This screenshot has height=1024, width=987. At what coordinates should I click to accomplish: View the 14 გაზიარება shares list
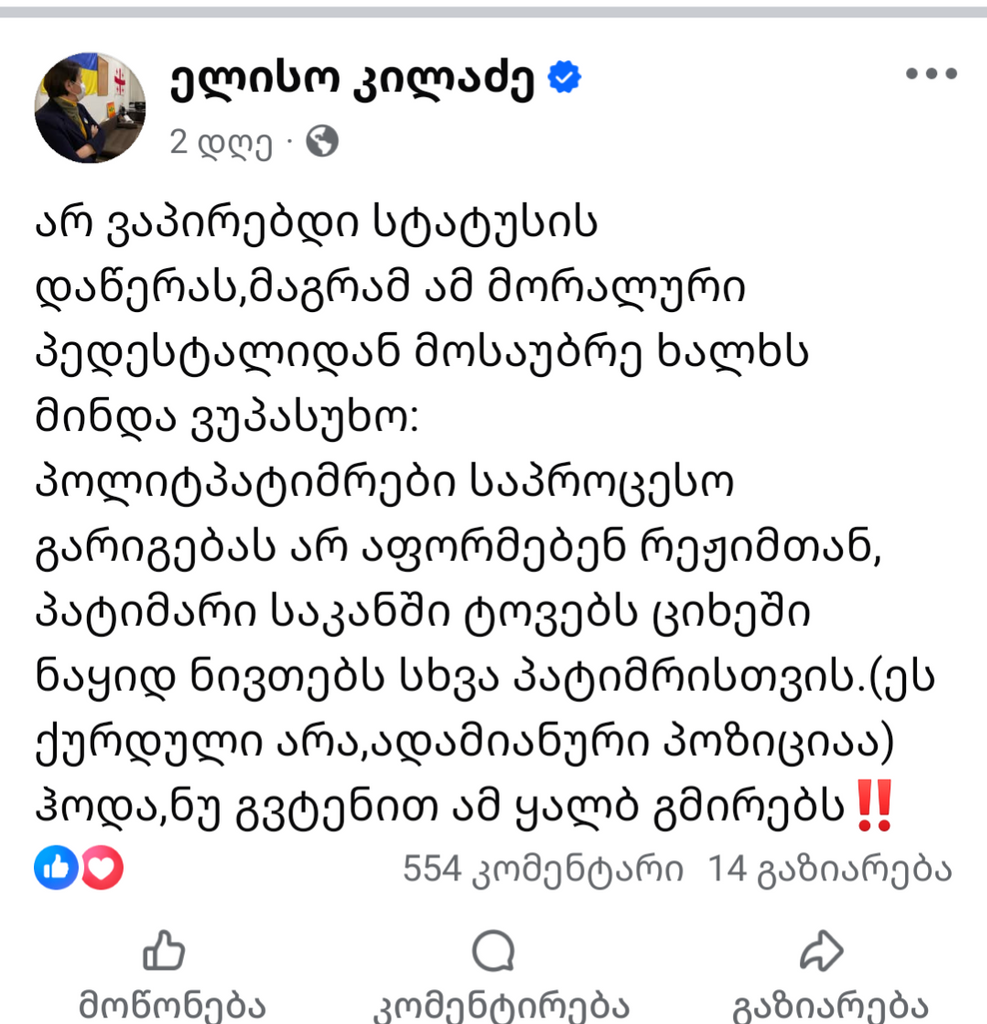829,869
